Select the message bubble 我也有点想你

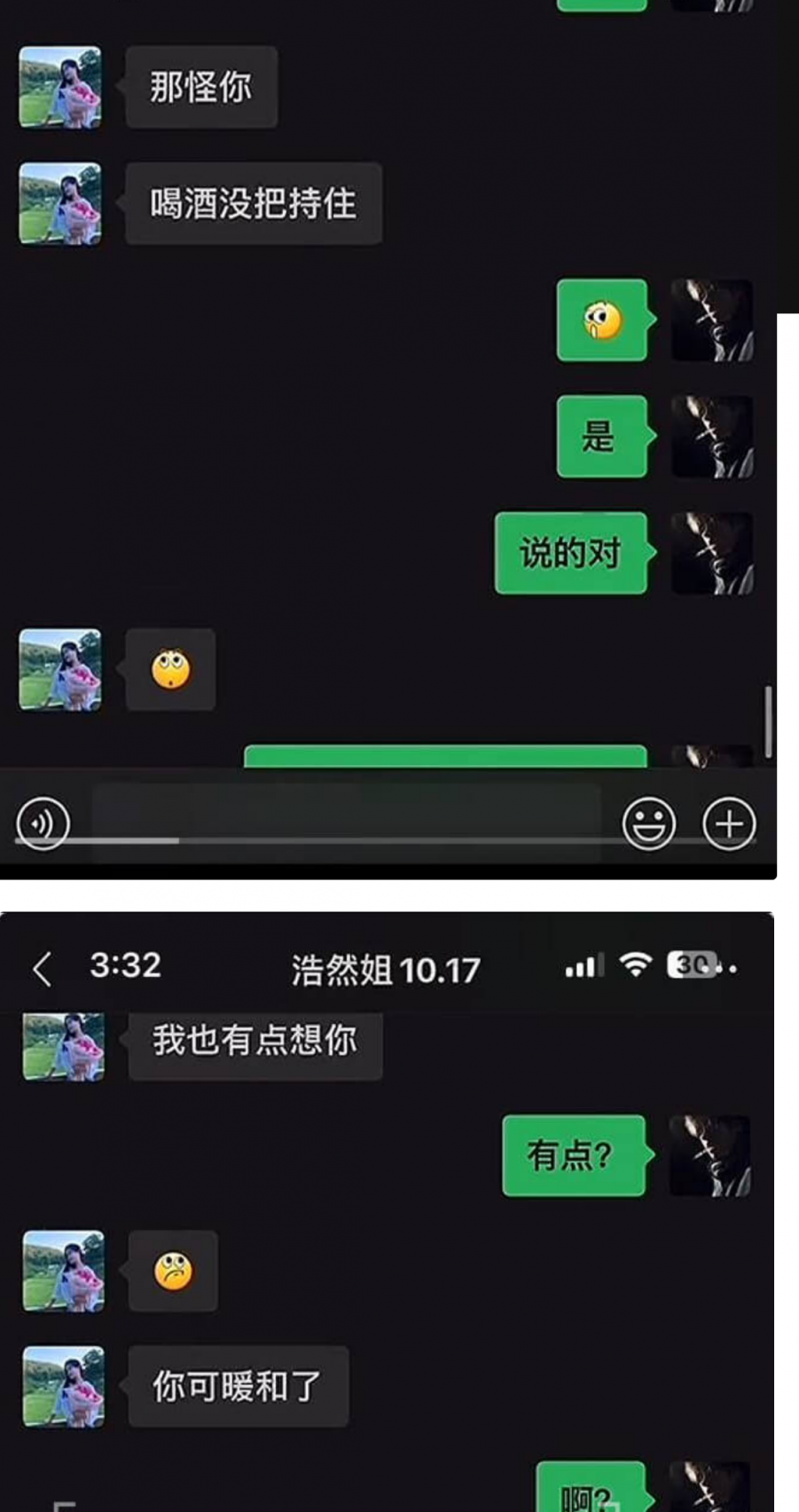coord(255,1045)
